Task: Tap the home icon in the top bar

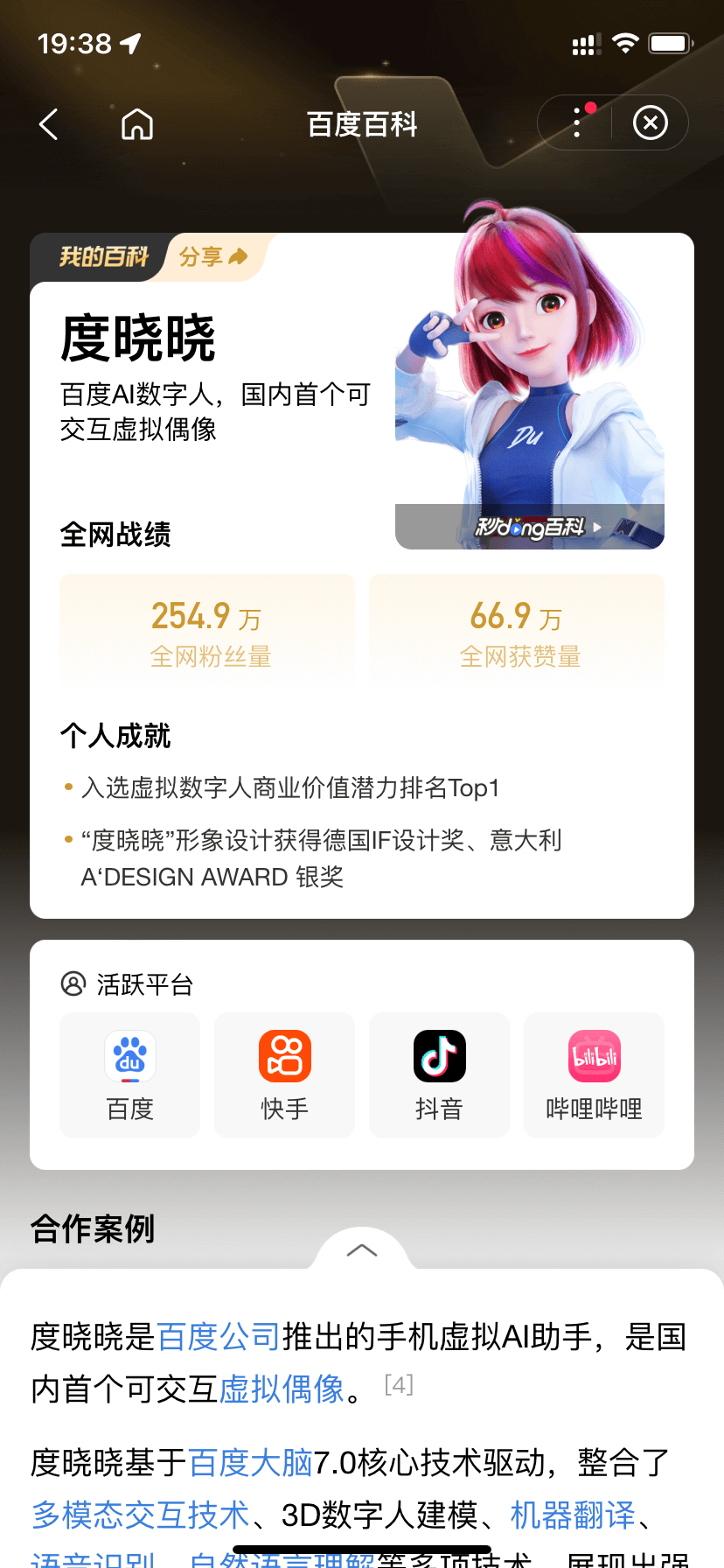Action: [x=136, y=123]
